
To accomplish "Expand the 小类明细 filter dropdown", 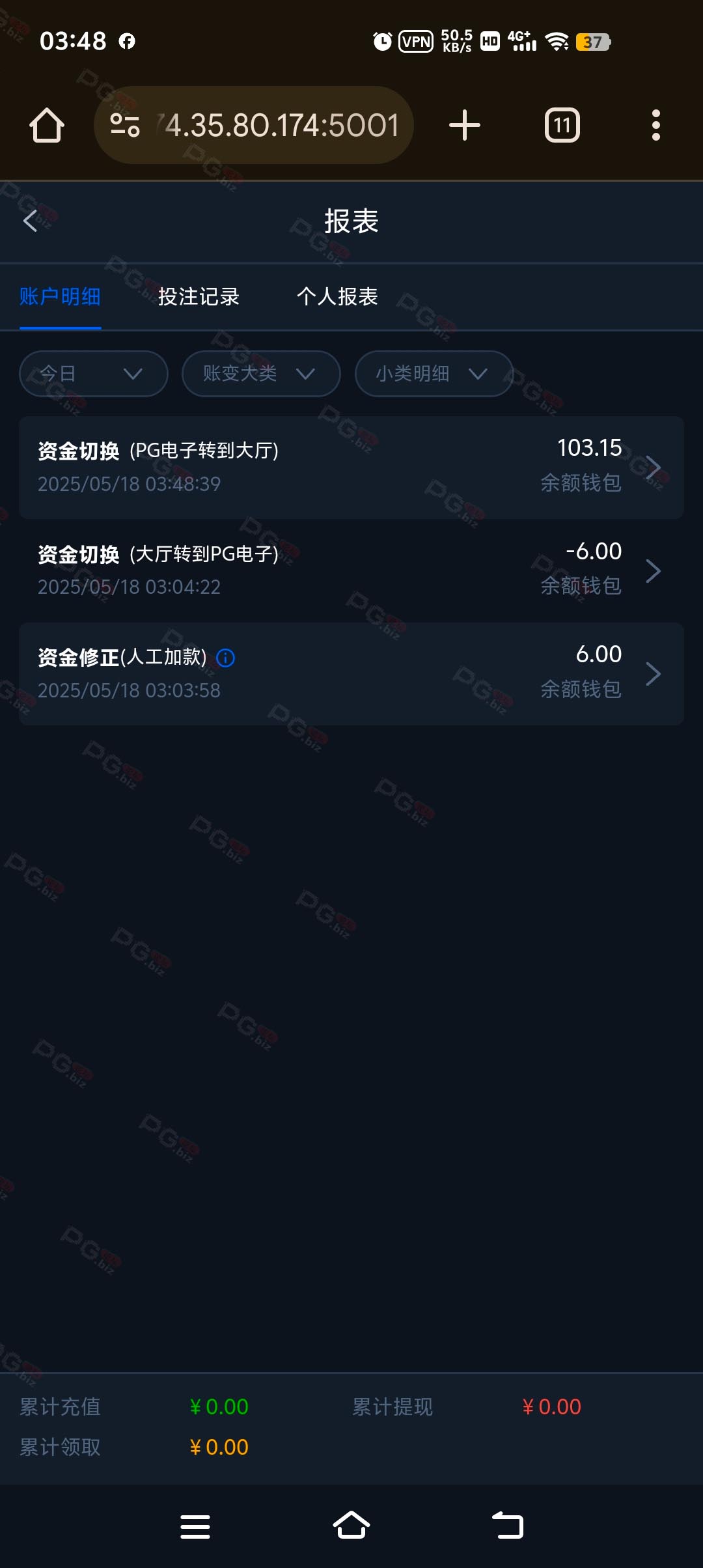I will pyautogui.click(x=434, y=374).
